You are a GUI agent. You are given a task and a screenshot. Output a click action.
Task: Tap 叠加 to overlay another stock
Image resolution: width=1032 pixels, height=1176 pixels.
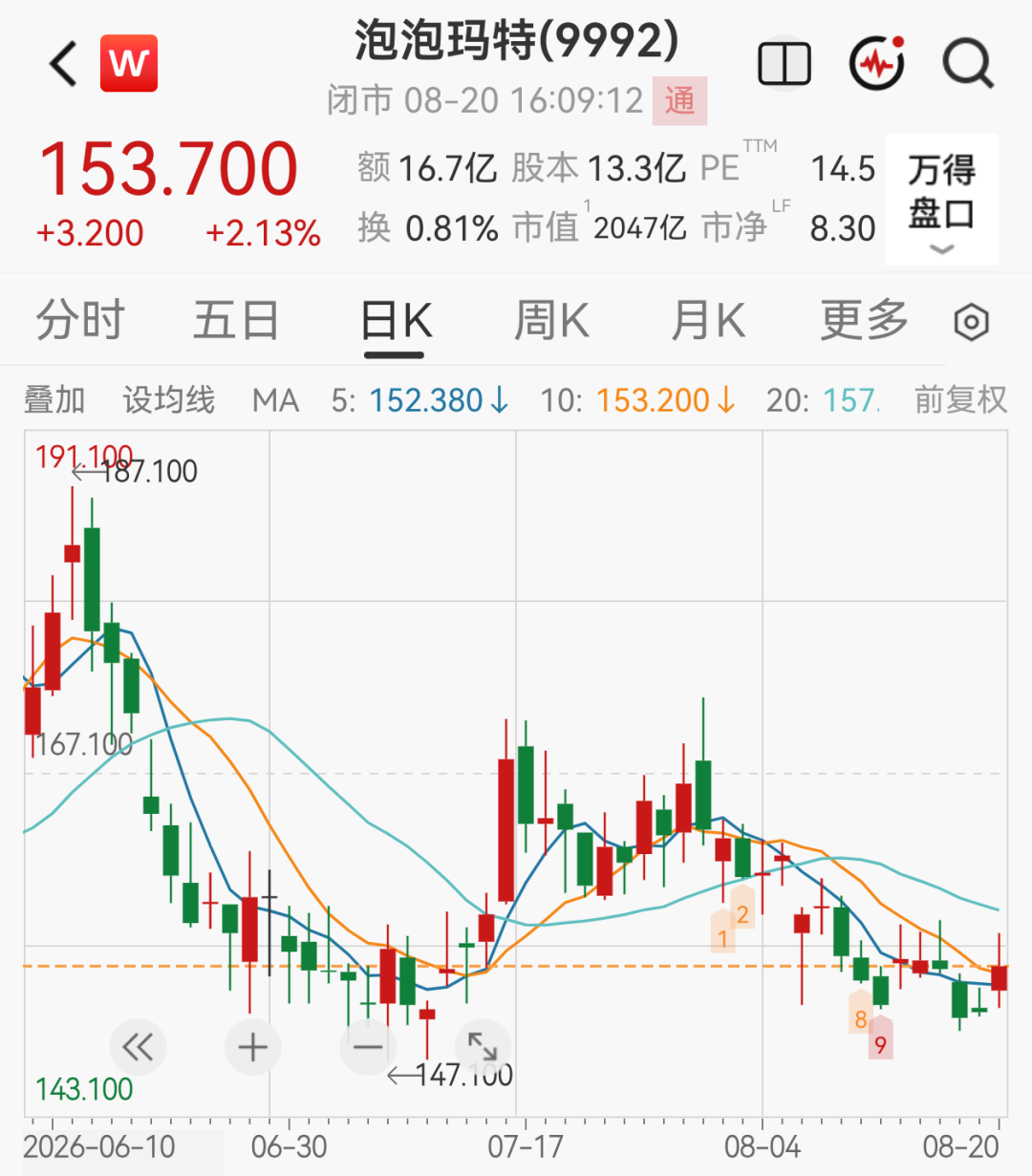click(x=54, y=399)
